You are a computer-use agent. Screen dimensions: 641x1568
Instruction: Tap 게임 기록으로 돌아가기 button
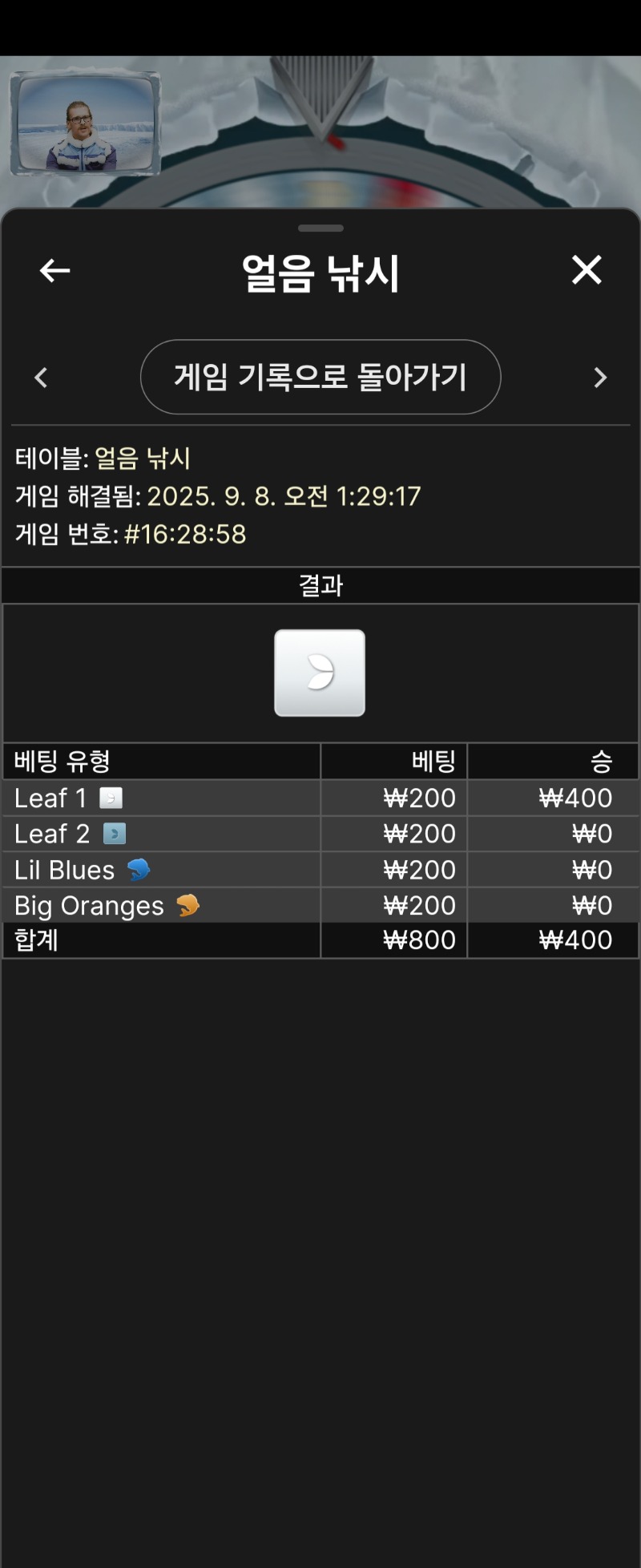coord(320,377)
